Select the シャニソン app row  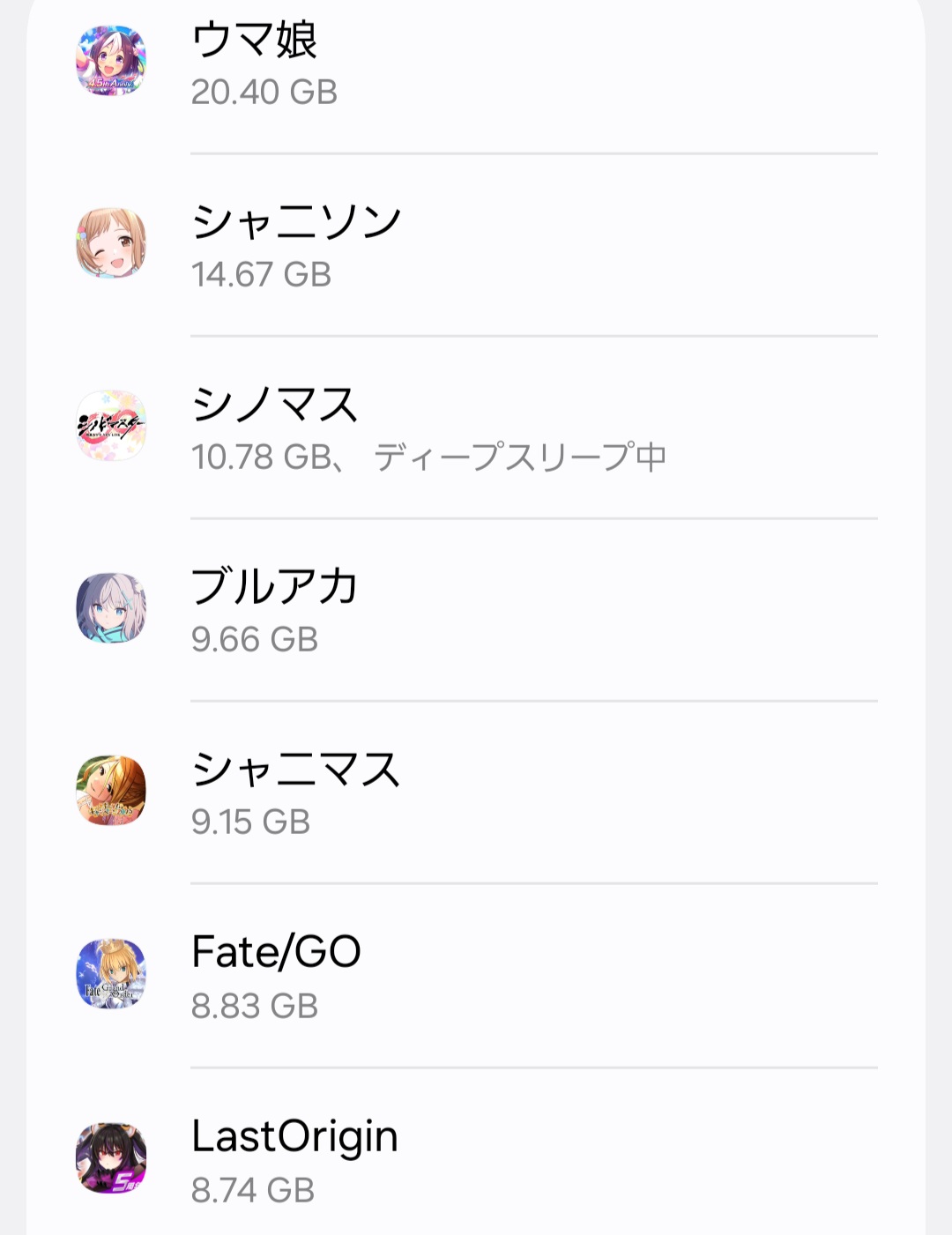tap(476, 245)
